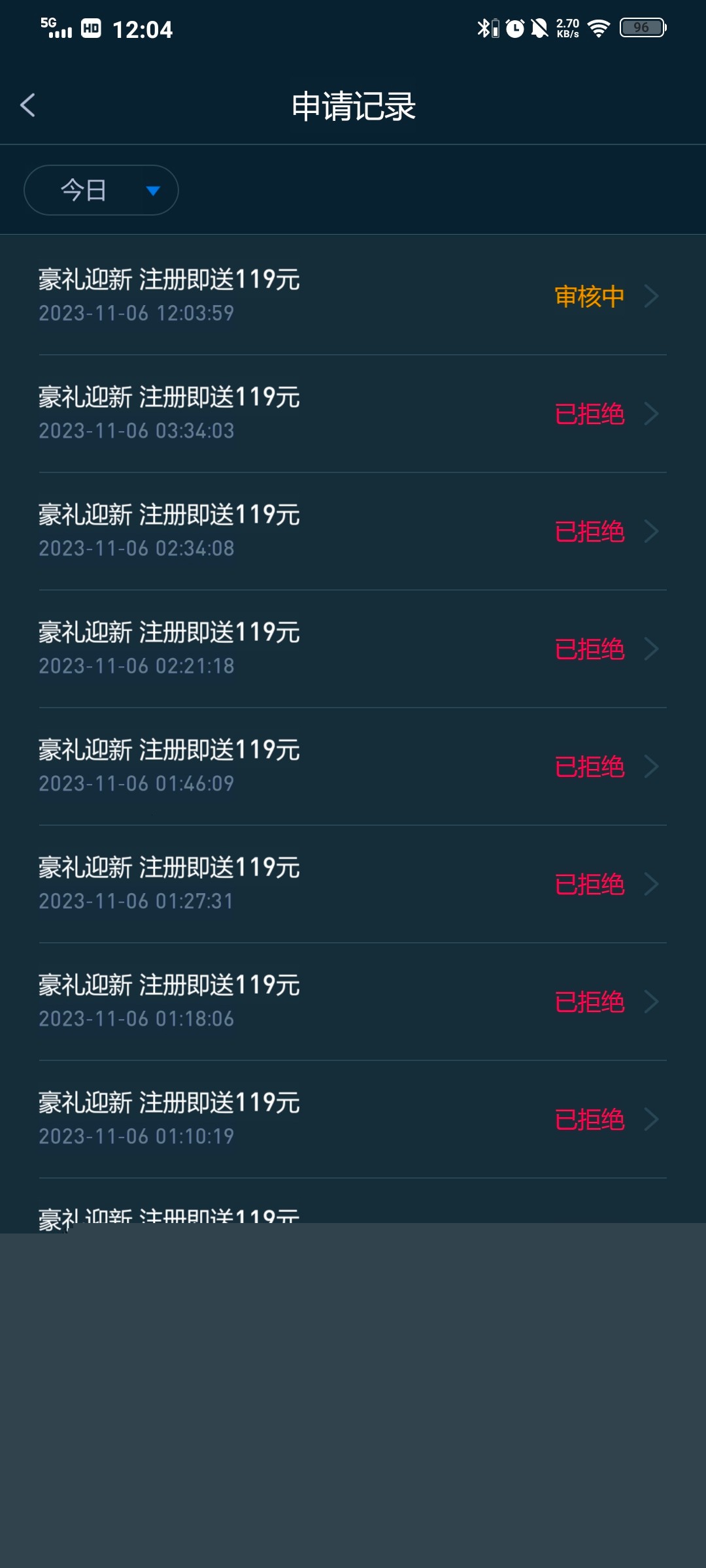Click 已拒绝 on the 02:21:18 record
Image resolution: width=706 pixels, height=1568 pixels.
(588, 649)
